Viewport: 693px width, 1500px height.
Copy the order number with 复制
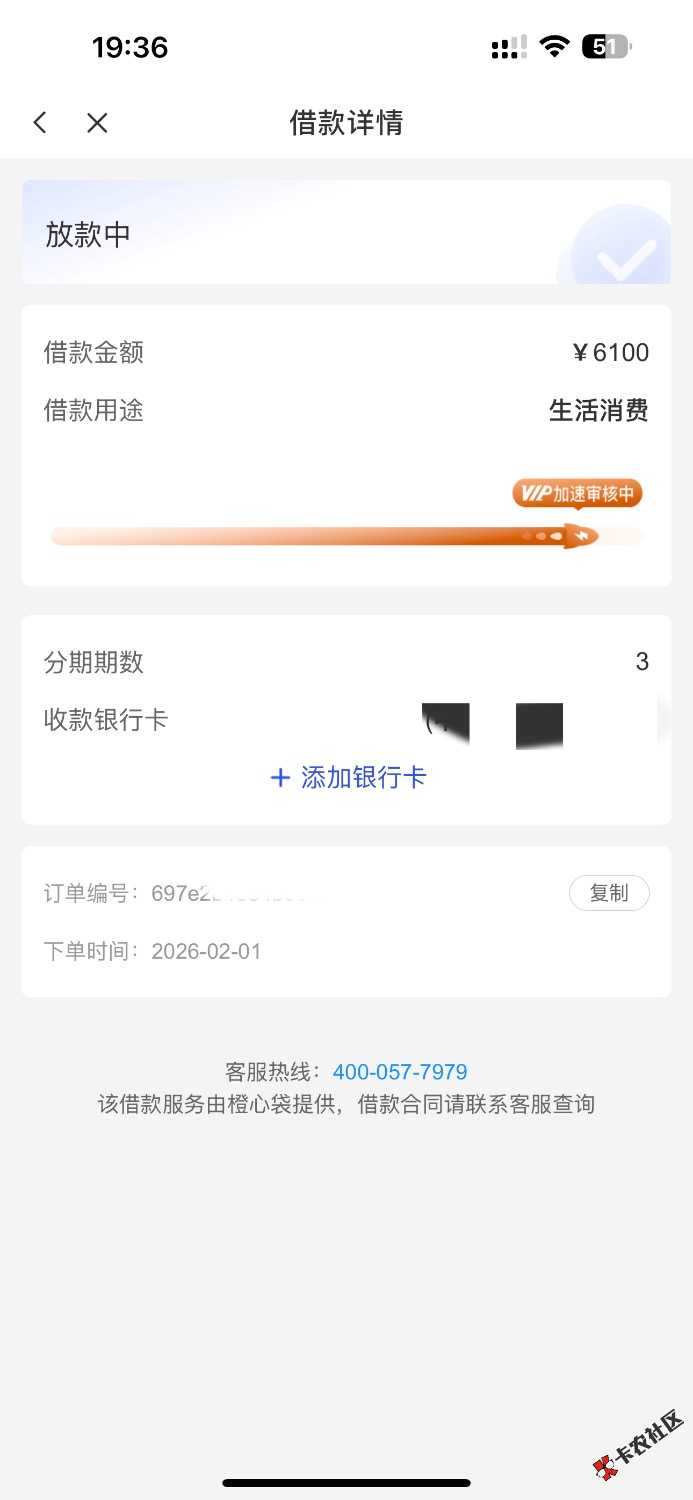click(609, 893)
